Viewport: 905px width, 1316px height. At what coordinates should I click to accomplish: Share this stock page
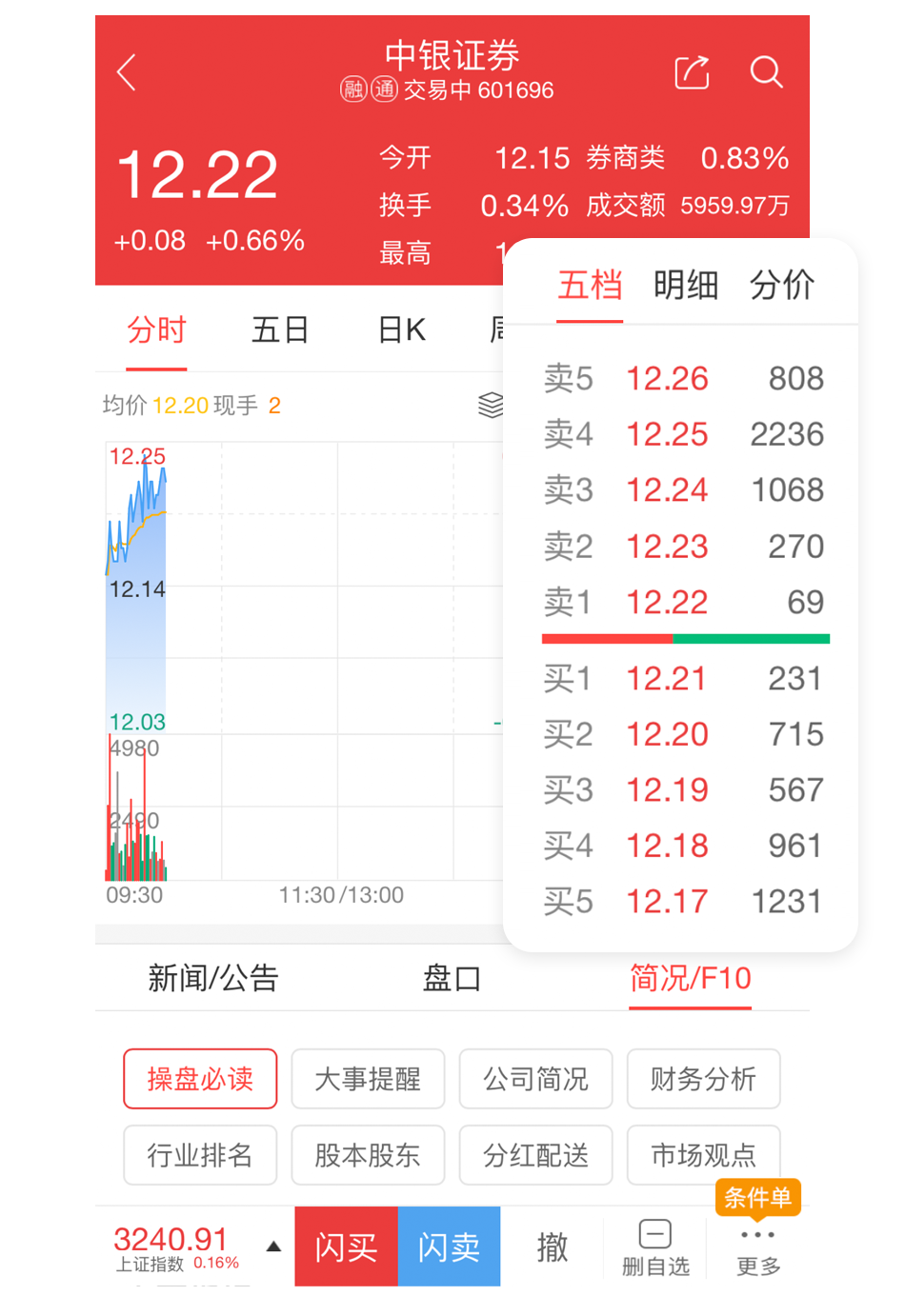[692, 72]
